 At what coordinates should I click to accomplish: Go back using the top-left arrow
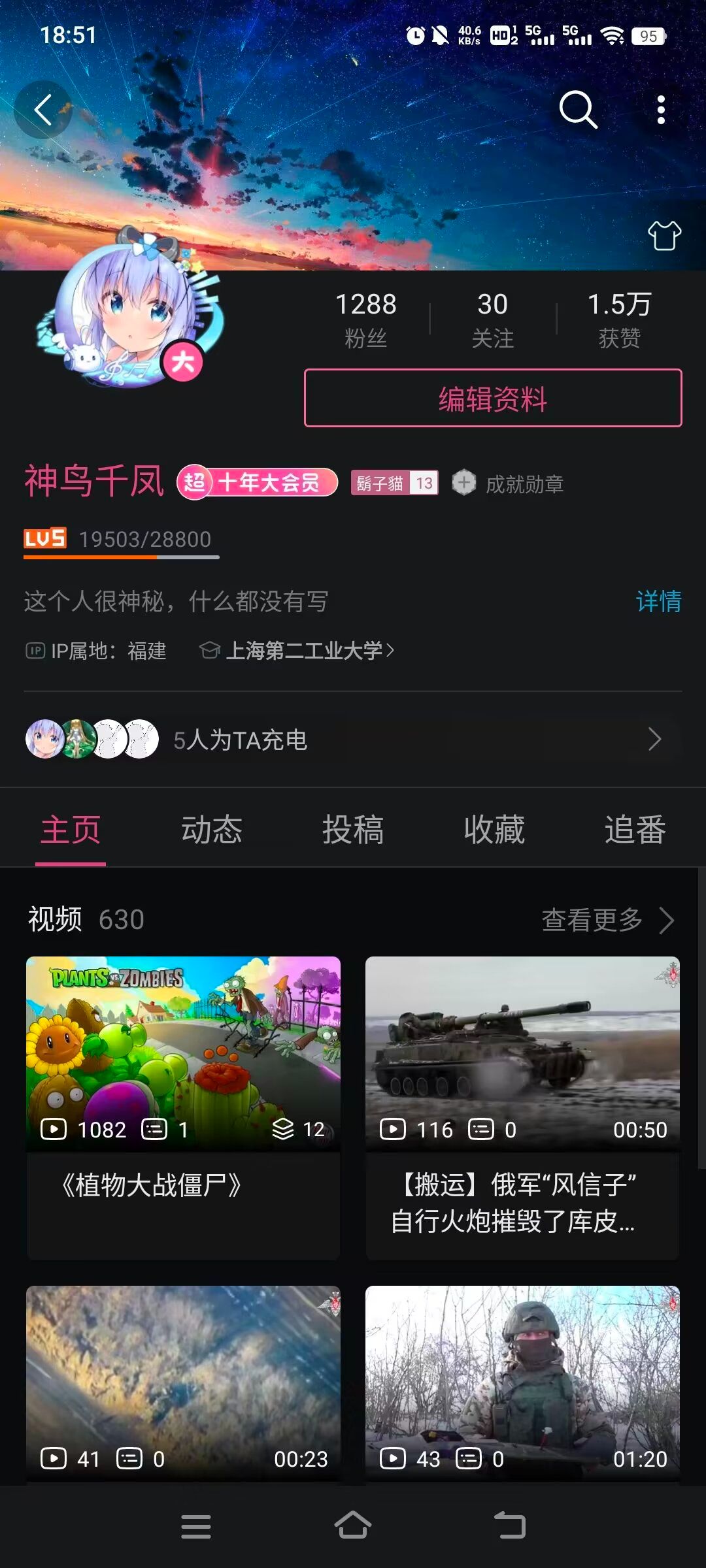point(43,109)
